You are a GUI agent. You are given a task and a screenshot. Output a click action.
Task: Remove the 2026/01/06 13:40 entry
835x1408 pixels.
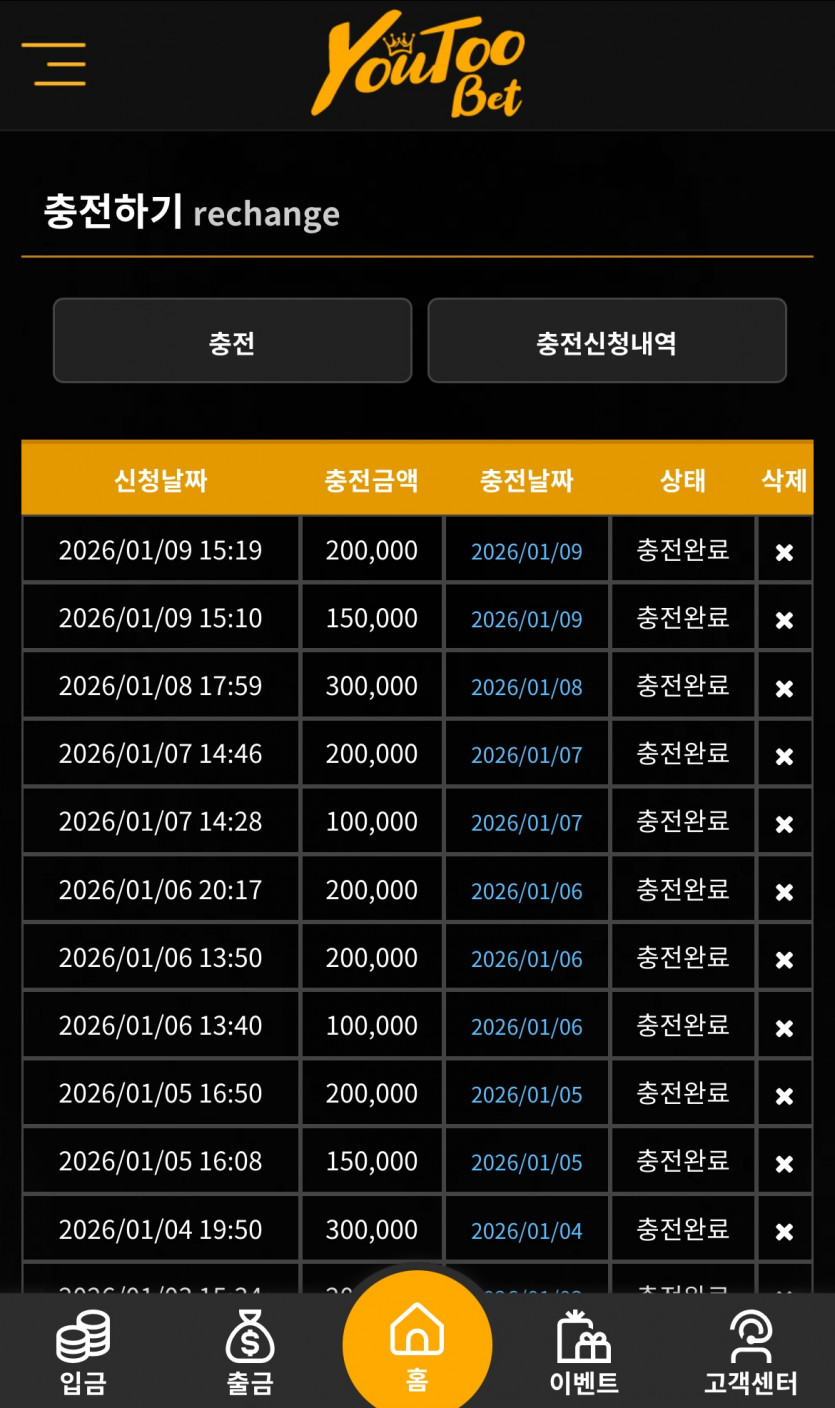pos(785,1028)
